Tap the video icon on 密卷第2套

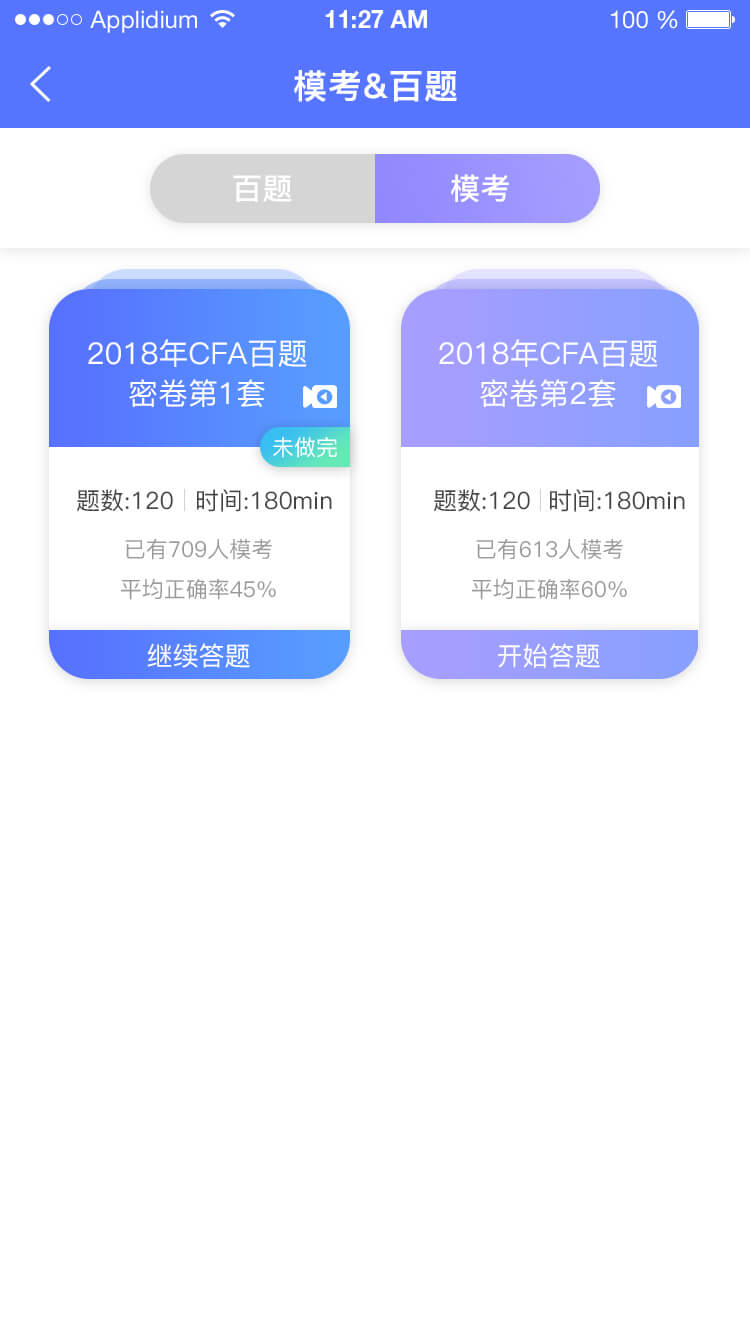(x=664, y=397)
